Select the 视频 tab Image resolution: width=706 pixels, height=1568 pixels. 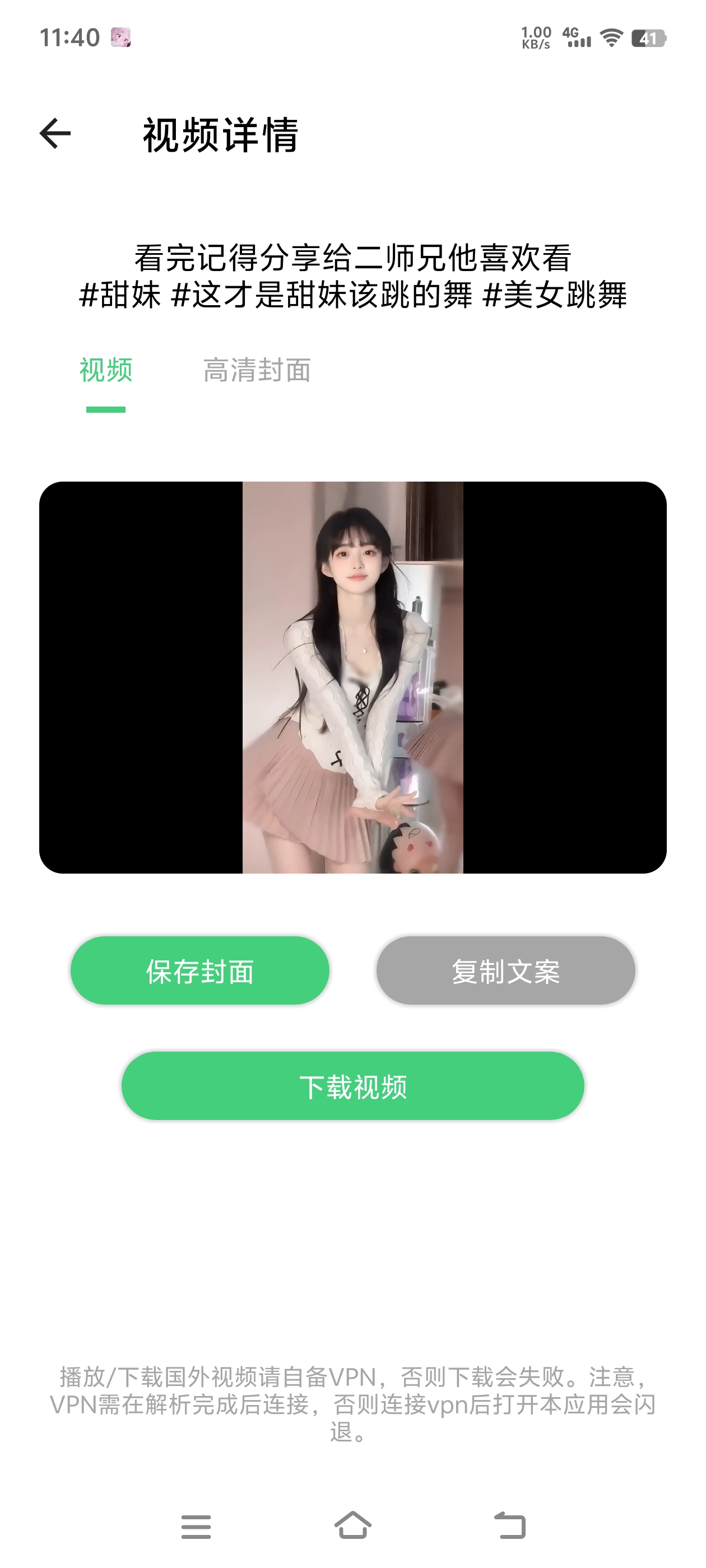pos(106,370)
